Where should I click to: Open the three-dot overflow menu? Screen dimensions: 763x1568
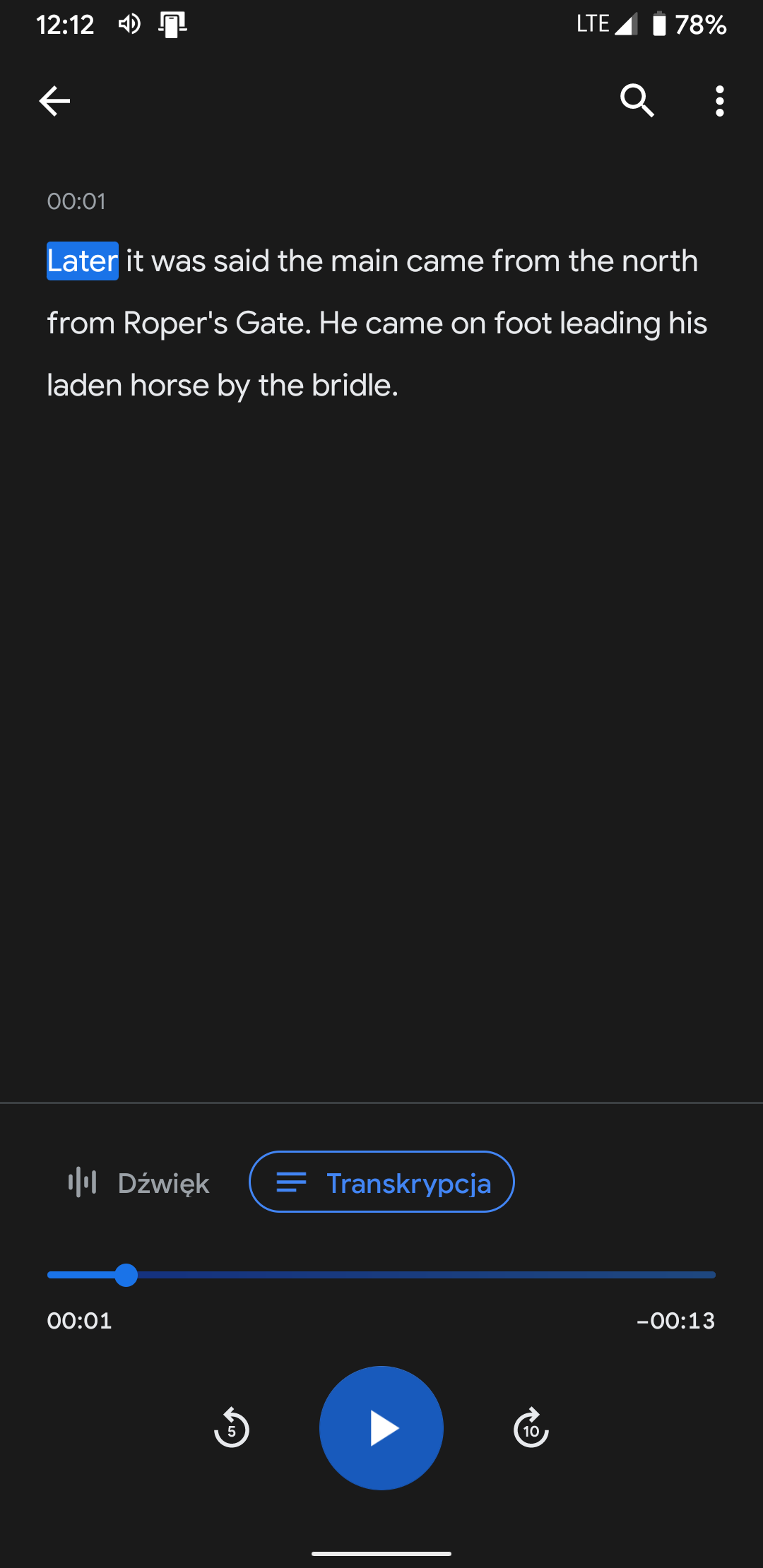(719, 101)
